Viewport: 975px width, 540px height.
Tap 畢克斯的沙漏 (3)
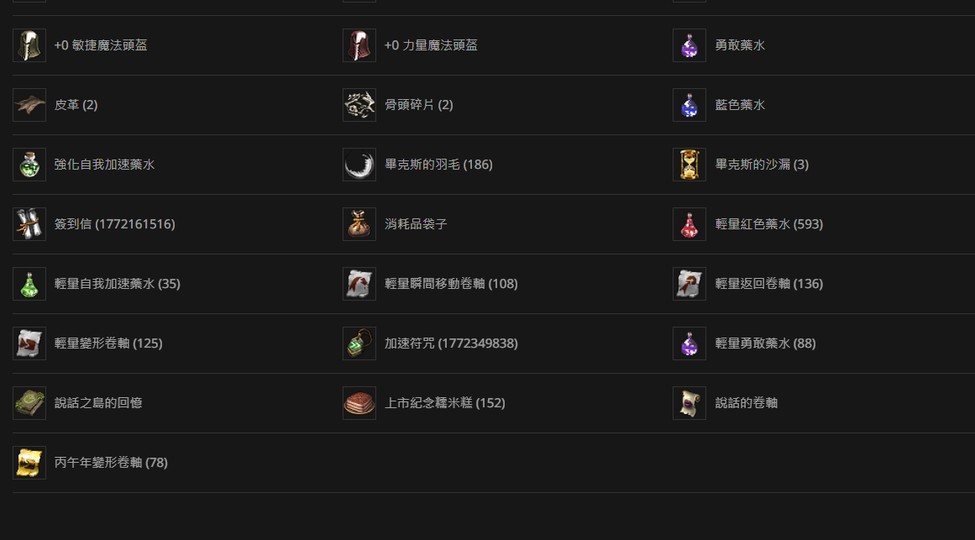click(x=761, y=164)
